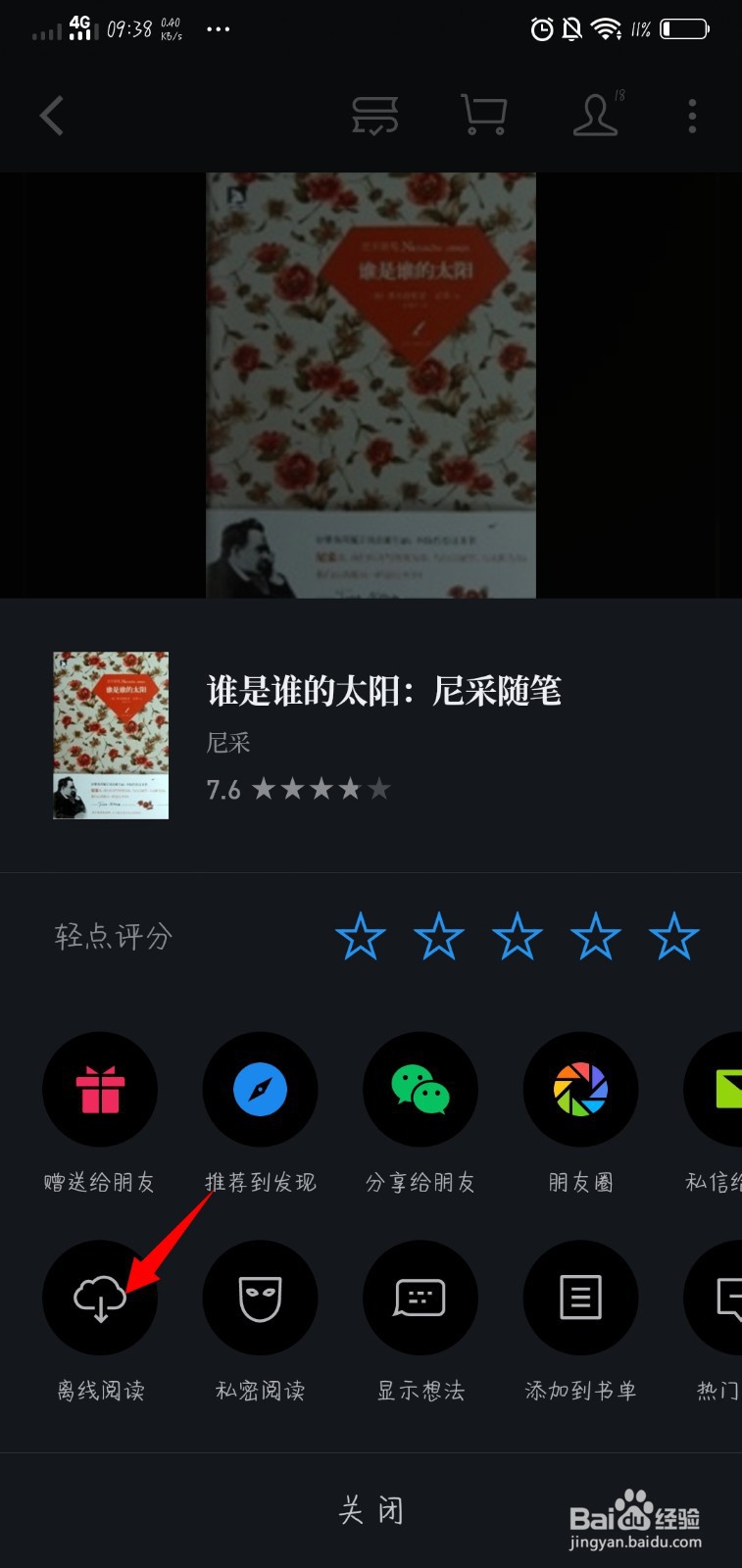Tap the bookshelf icon in top bar
Screen dimensions: 742x1568
pos(373,115)
